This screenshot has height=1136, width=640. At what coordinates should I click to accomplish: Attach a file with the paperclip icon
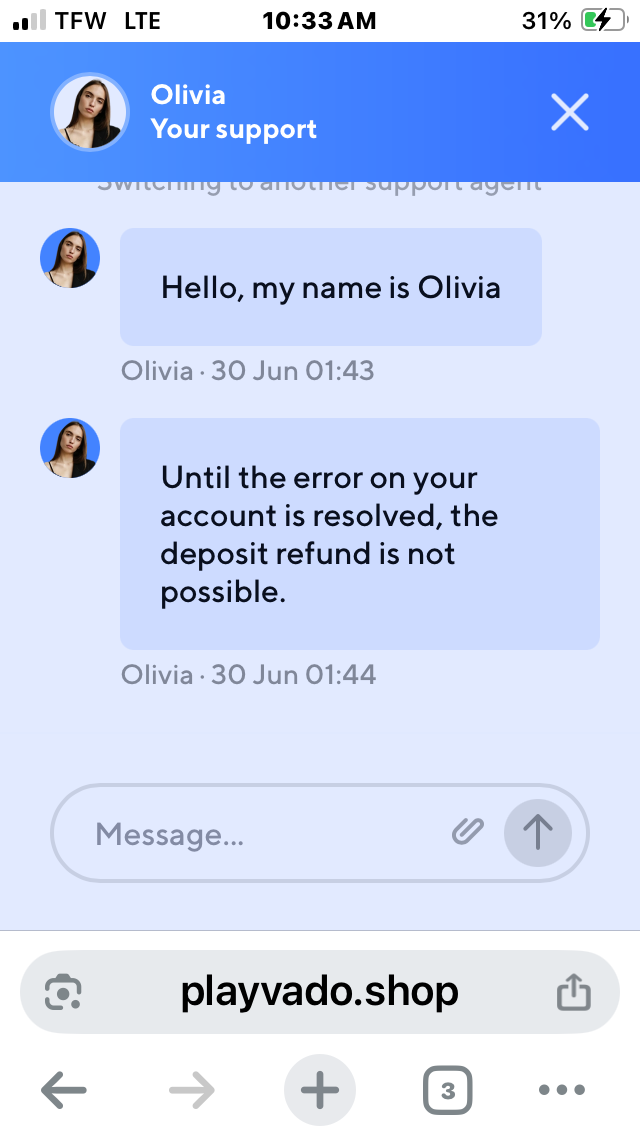pyautogui.click(x=467, y=831)
